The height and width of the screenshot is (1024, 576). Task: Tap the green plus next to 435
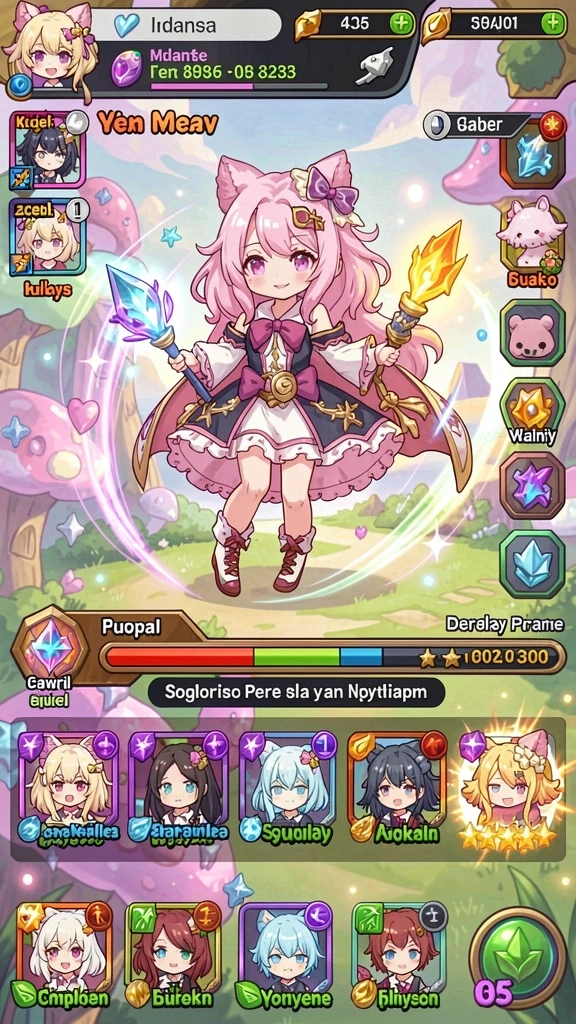(x=401, y=23)
